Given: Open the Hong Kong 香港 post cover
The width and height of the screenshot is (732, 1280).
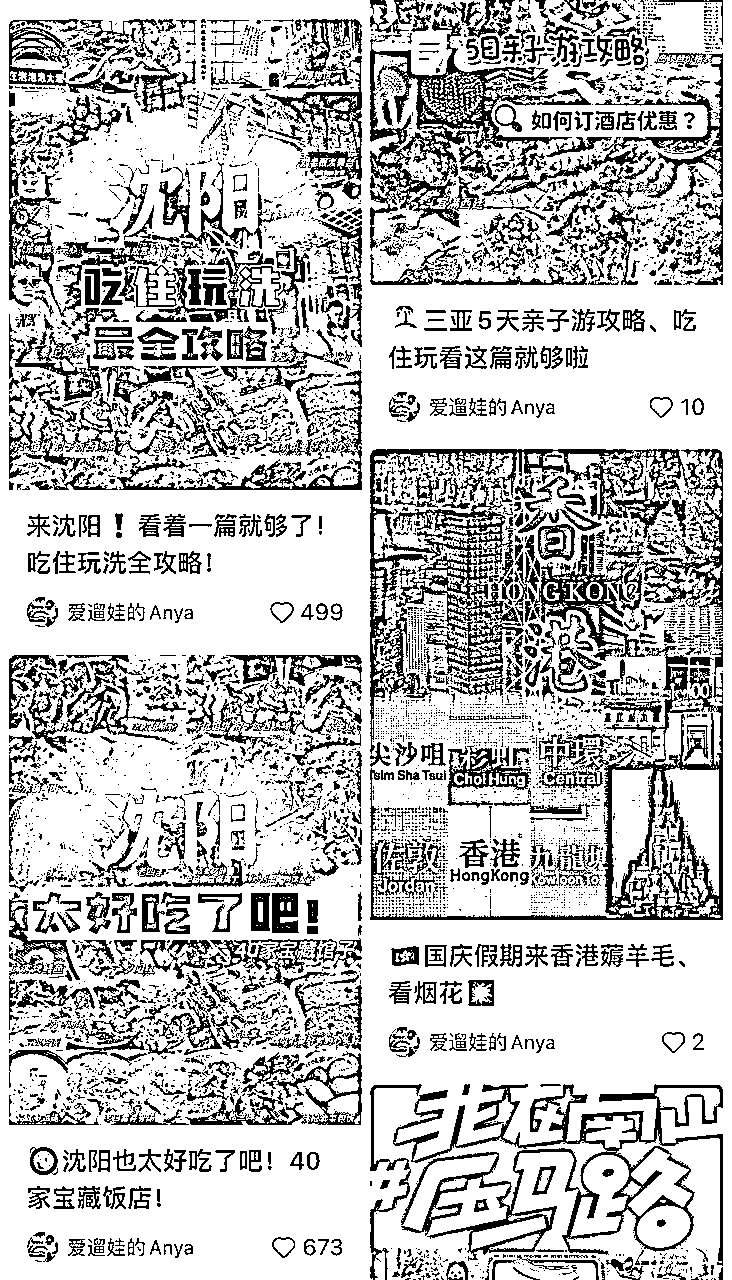Looking at the screenshot, I should point(546,684).
